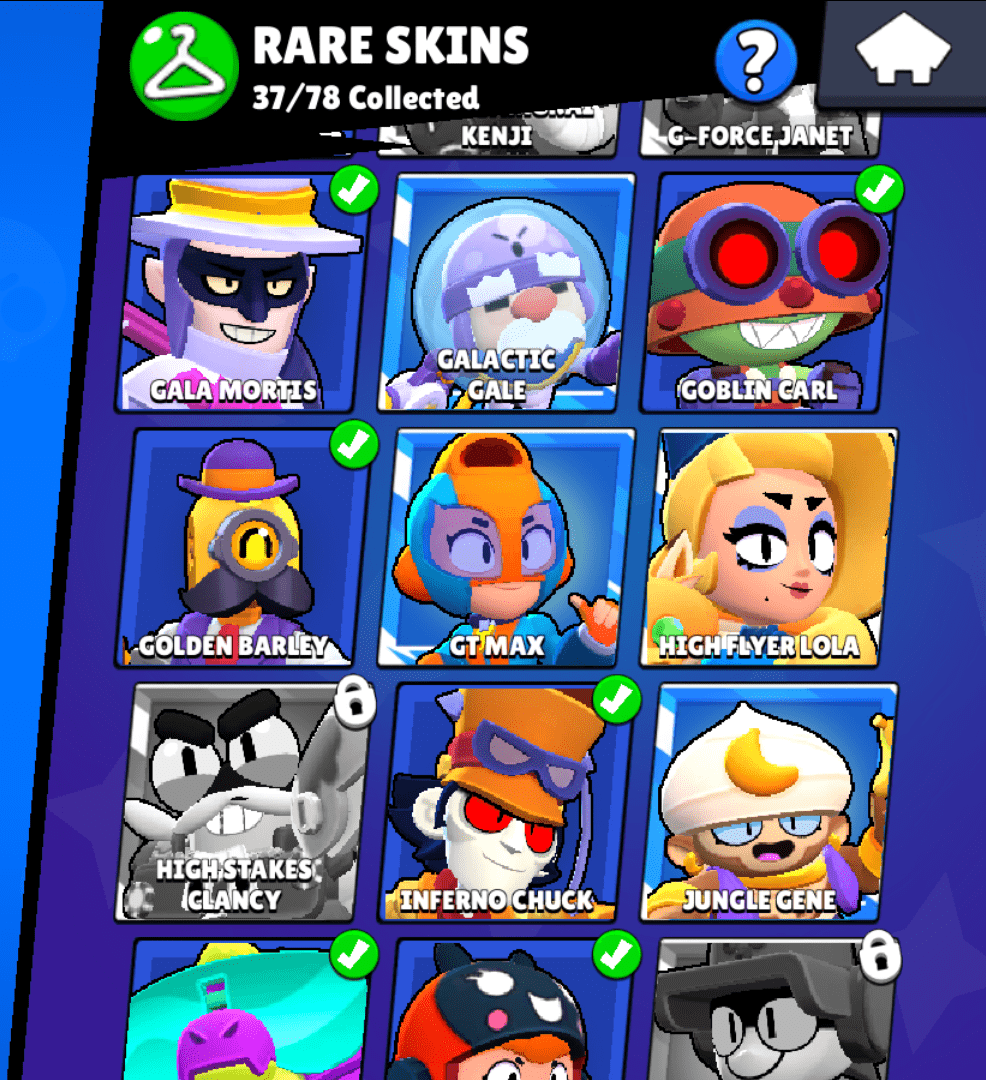Screen dimensions: 986x1080
Task: Select the Inferno Chuck skin
Action: point(505,802)
